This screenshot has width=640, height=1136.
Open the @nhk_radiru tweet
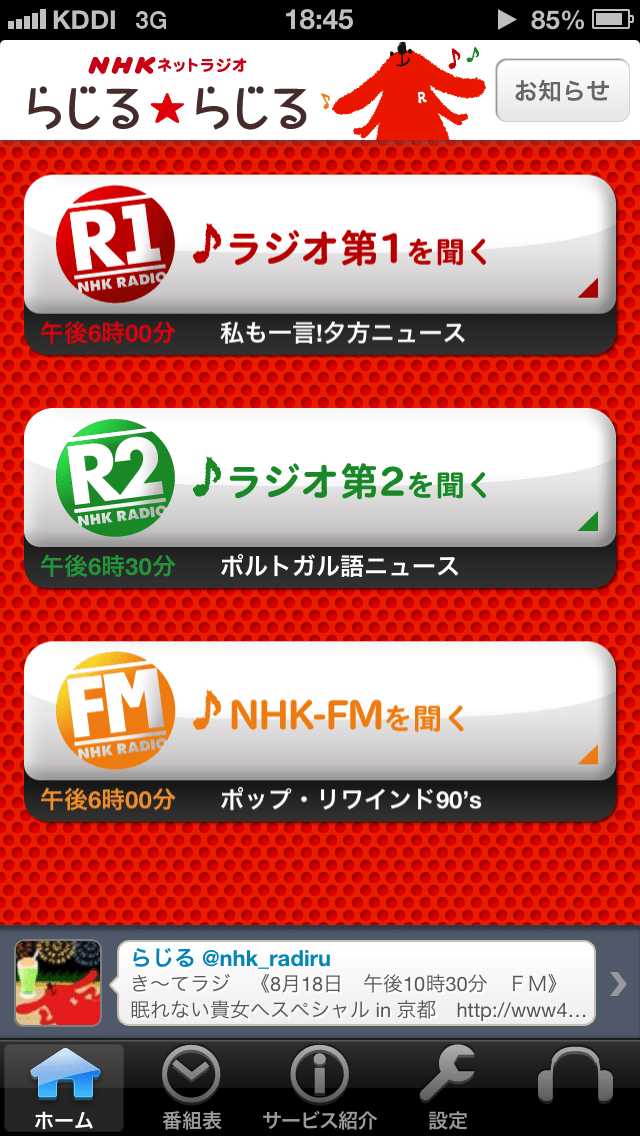[356, 983]
